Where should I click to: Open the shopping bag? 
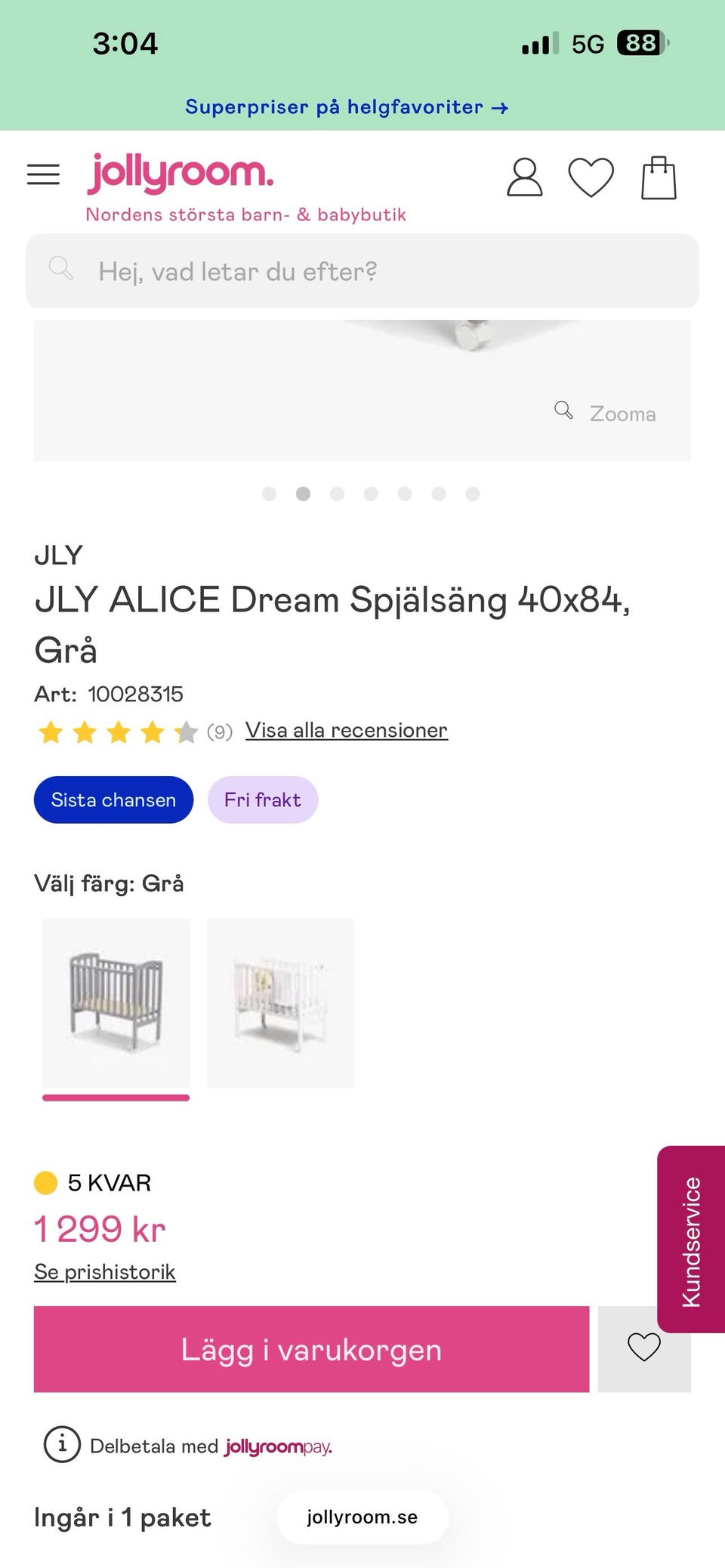659,178
